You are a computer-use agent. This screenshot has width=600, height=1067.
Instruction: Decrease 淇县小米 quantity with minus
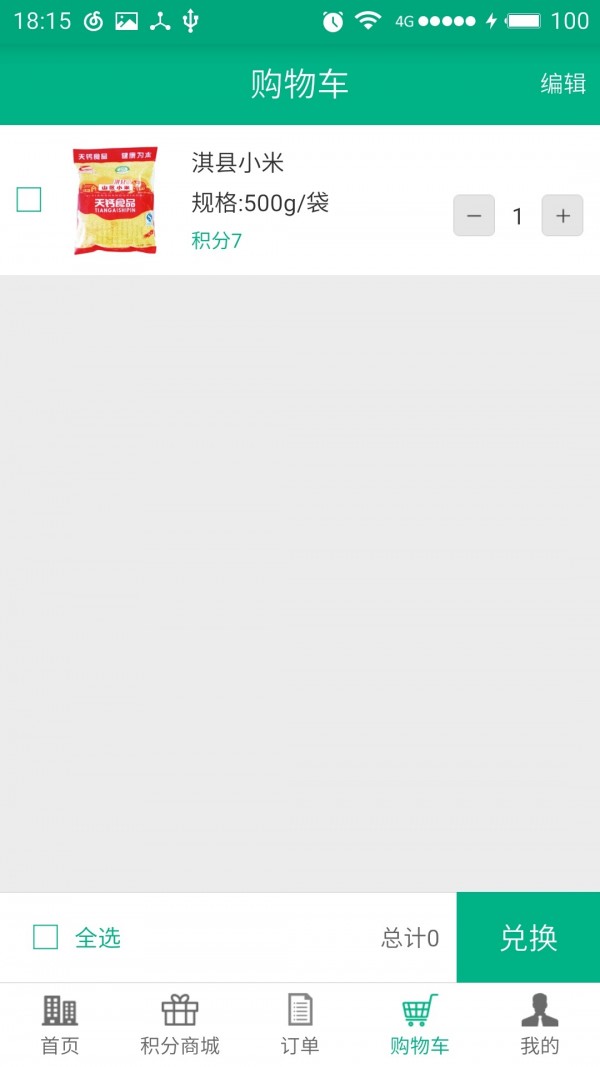point(474,216)
